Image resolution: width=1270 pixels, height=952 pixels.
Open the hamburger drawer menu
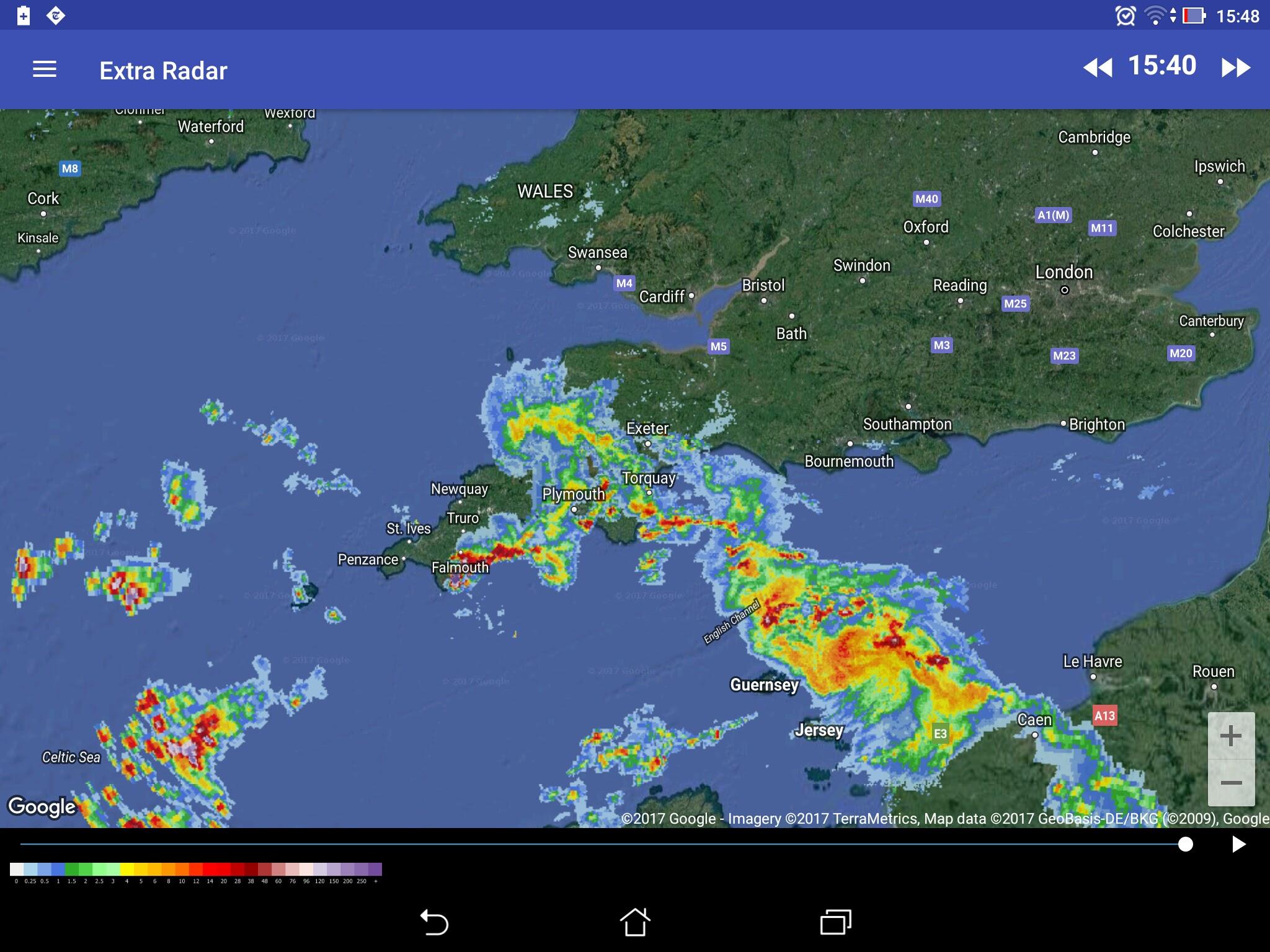click(44, 69)
